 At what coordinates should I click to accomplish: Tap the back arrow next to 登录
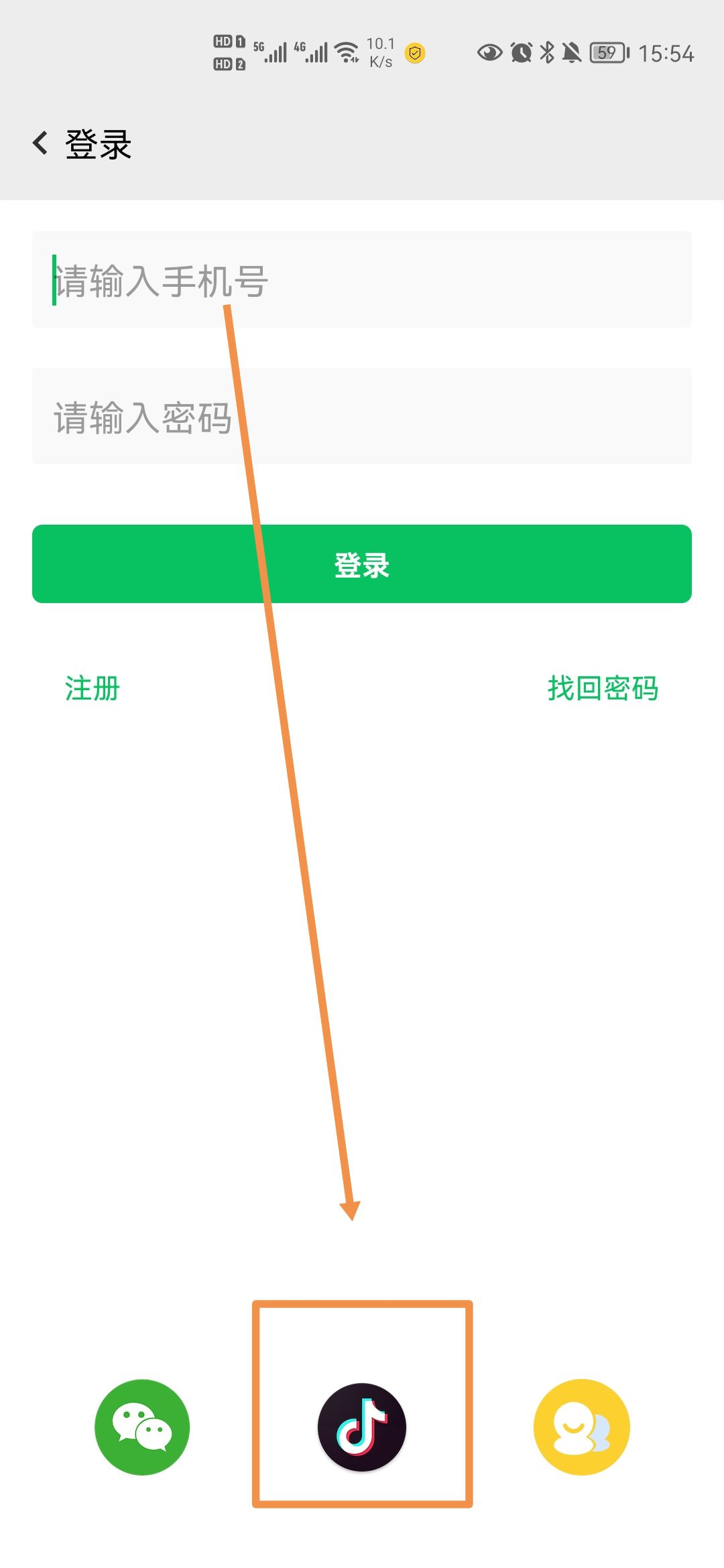click(40, 142)
